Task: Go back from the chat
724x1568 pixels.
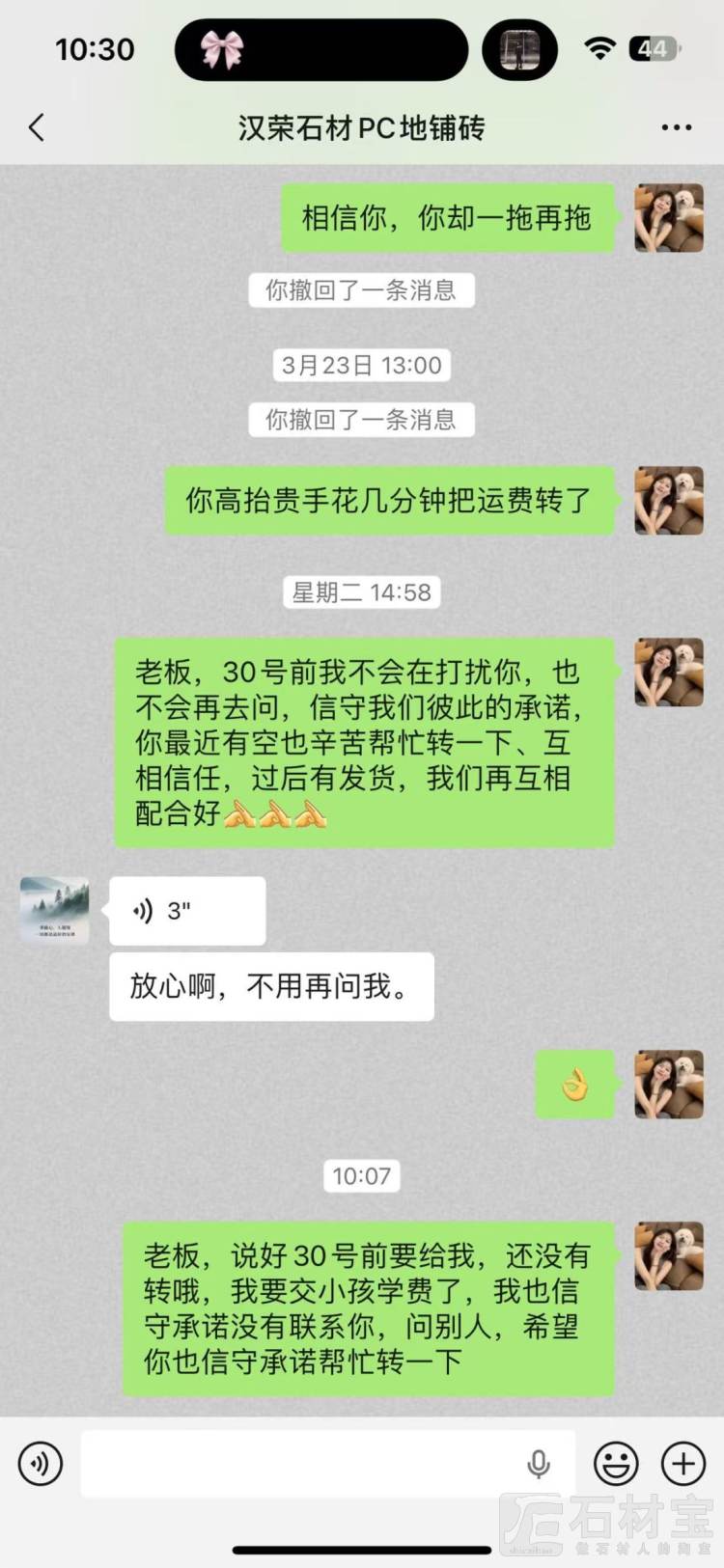Action: [x=37, y=127]
